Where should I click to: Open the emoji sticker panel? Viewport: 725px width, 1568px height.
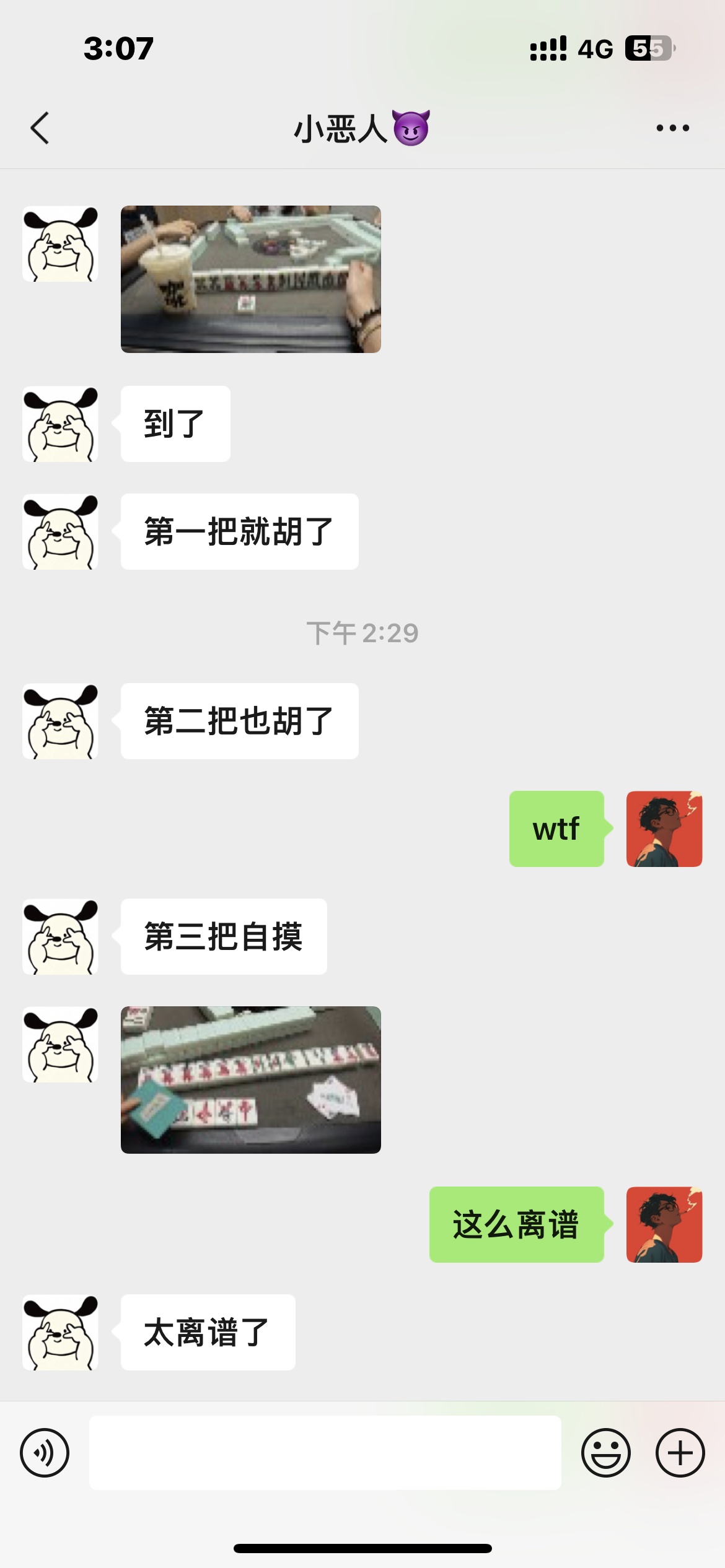[605, 1453]
